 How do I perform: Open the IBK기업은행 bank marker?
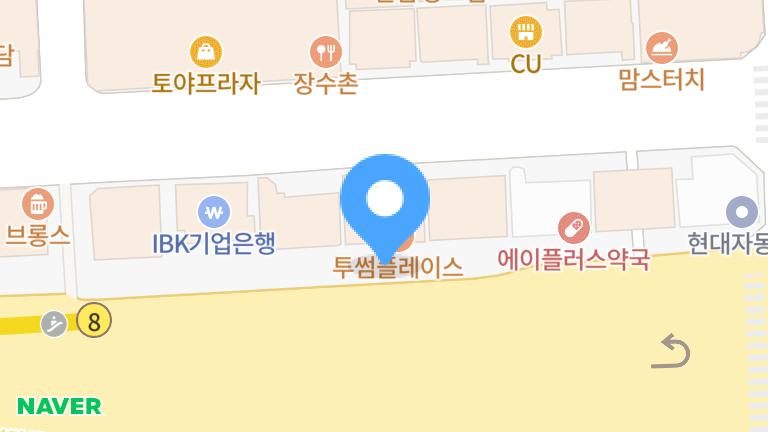[214, 212]
